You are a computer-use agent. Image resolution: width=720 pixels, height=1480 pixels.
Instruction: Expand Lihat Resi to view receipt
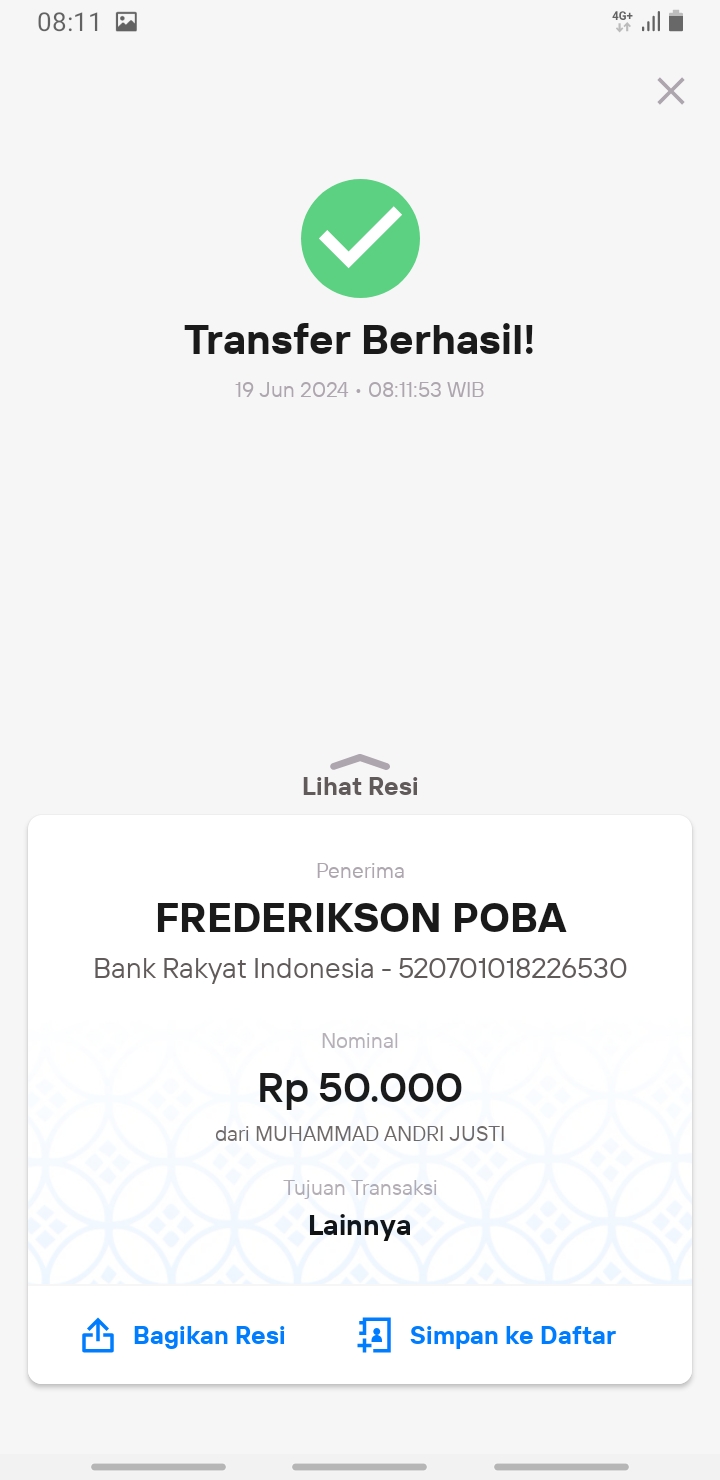point(360,776)
